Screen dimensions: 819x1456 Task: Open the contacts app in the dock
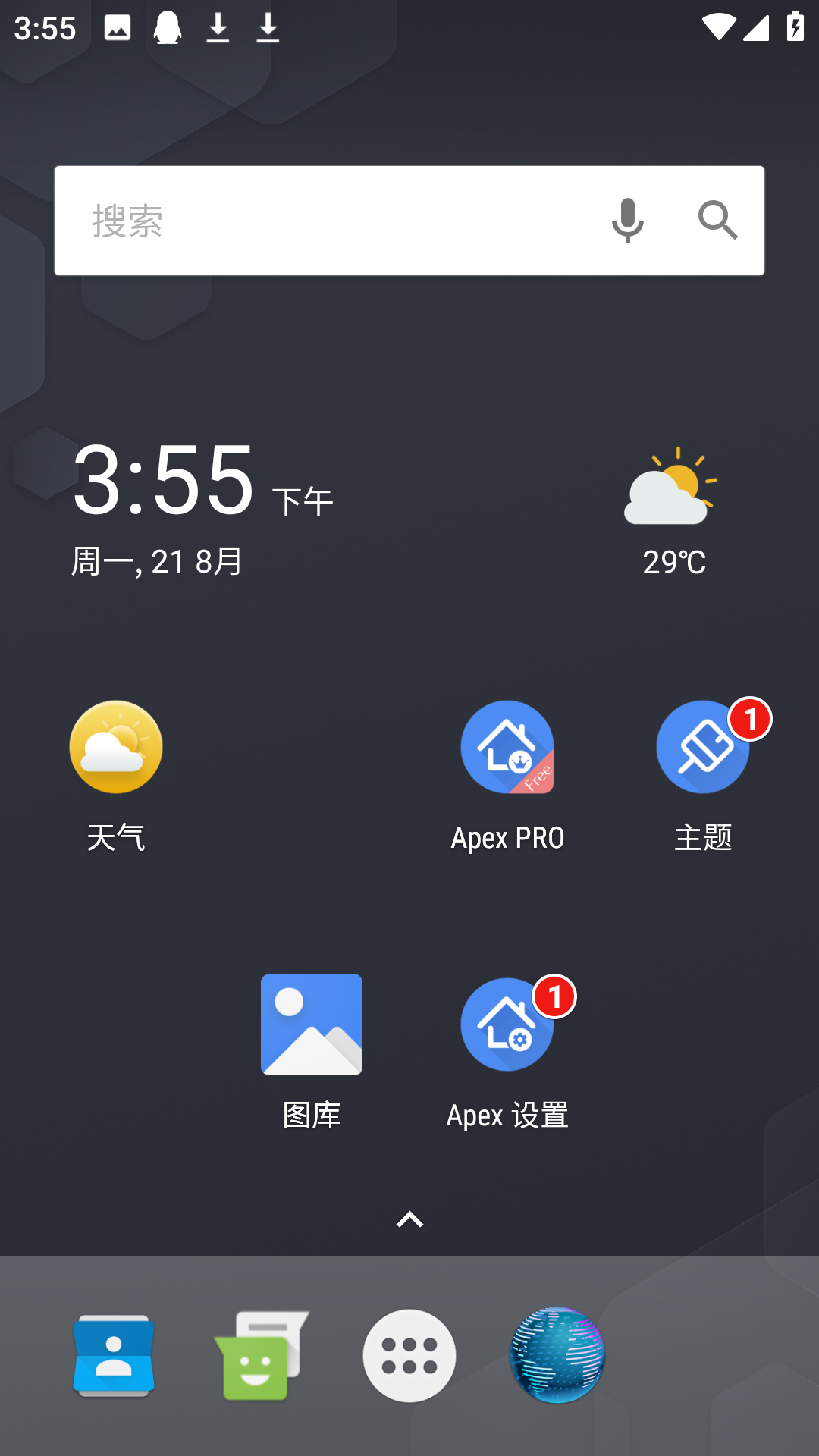pyautogui.click(x=115, y=1355)
